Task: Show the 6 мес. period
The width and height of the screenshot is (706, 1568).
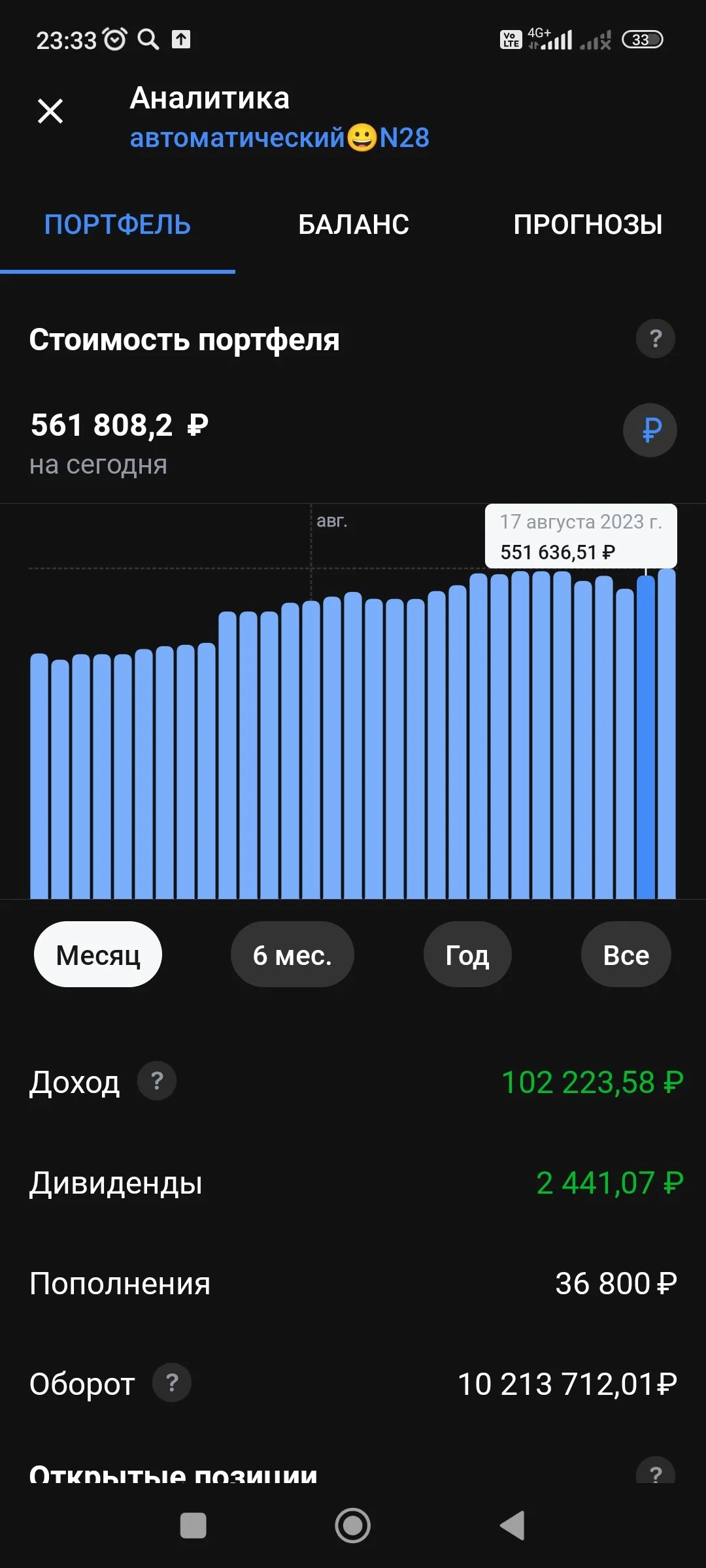Action: (292, 955)
